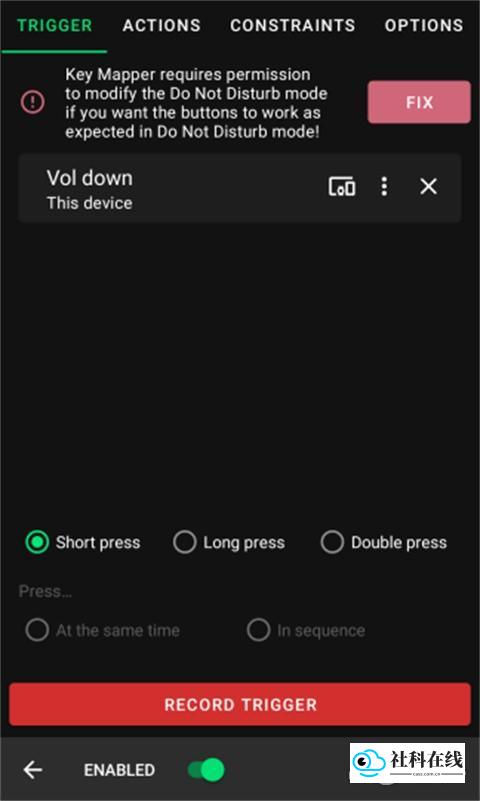Tap the Record Trigger button

click(240, 704)
